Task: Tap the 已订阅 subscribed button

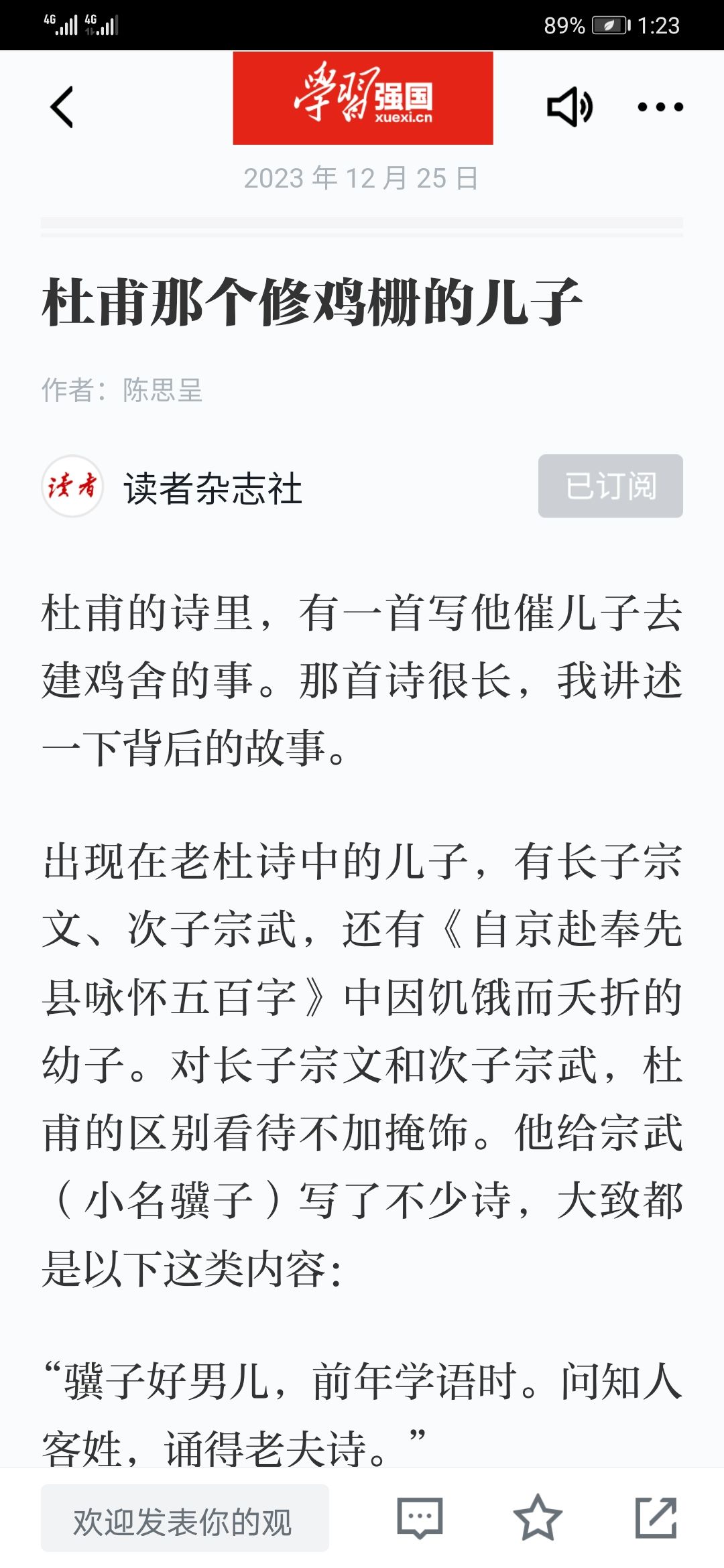Action: 610,486
